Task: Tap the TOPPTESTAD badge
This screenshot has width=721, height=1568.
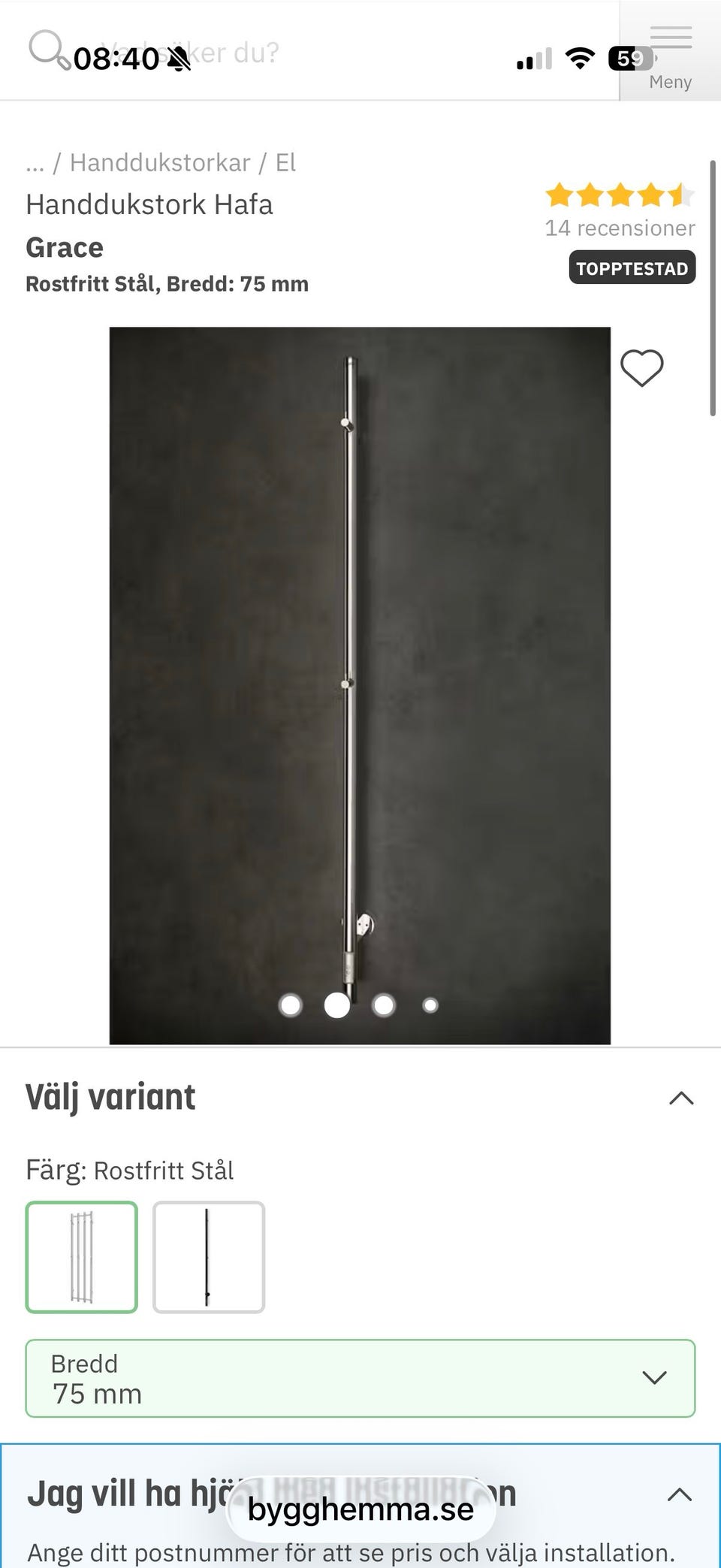Action: pos(632,267)
